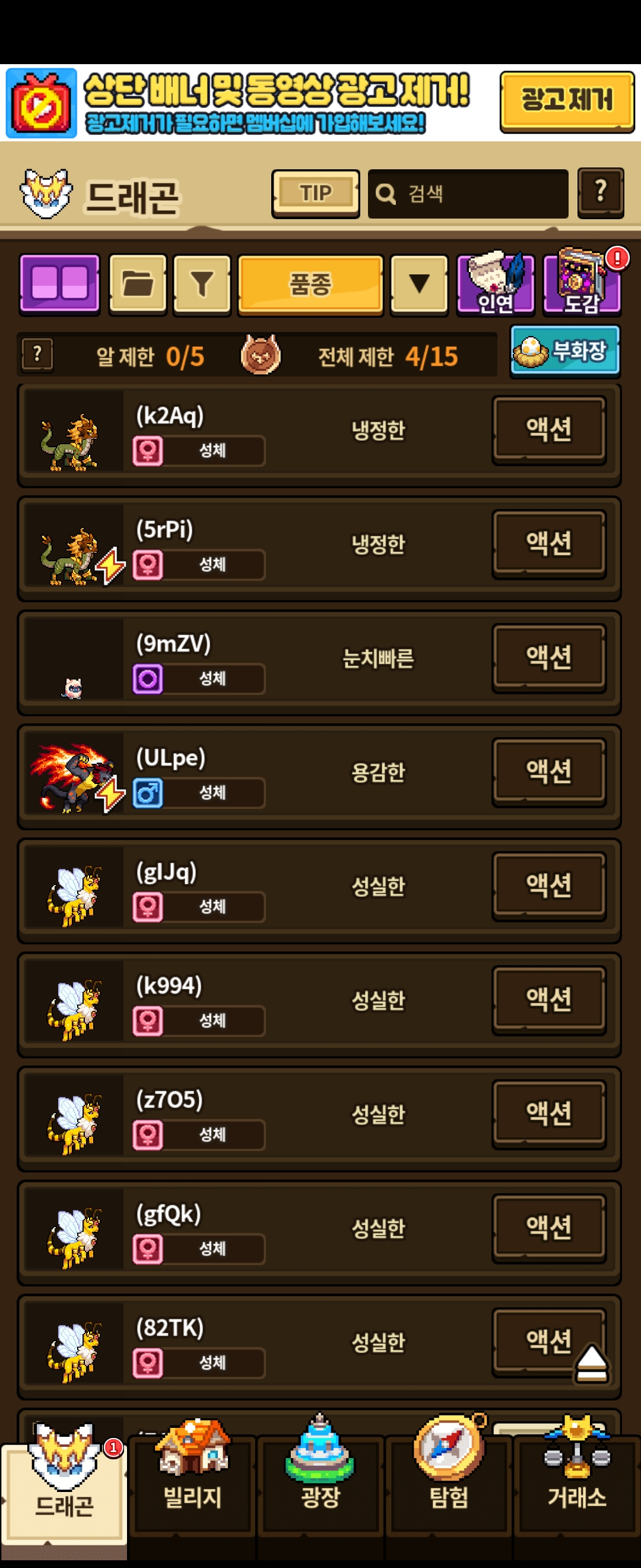Tap the 광고제거 ad removal button
Viewport: 641px width, 1568px height.
567,102
